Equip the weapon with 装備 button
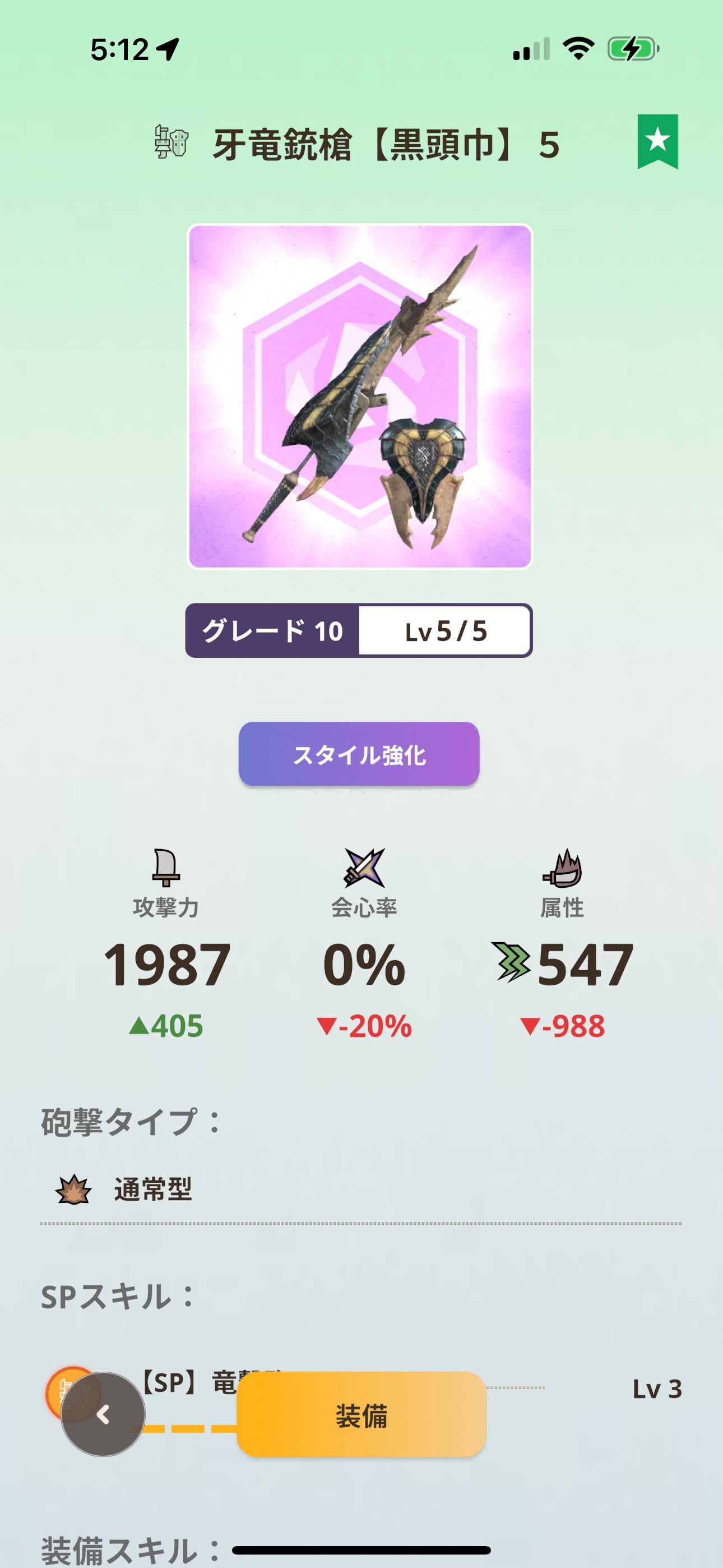723x1568 pixels. point(361,1414)
